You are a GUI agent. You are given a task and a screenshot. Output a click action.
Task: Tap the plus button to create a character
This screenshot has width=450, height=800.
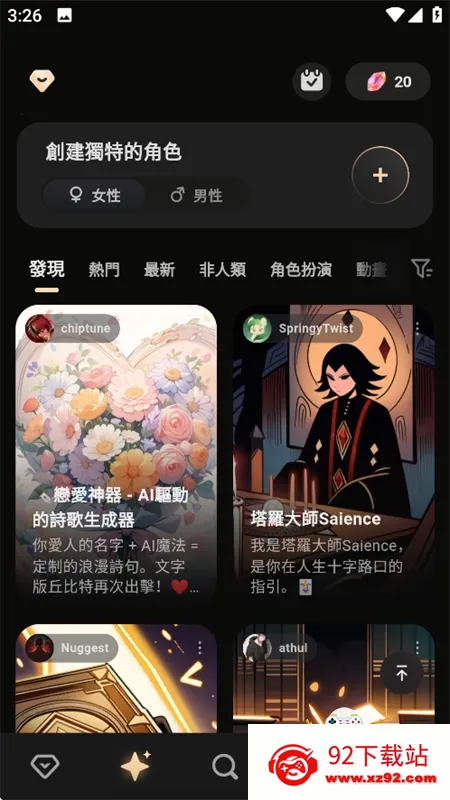380,175
